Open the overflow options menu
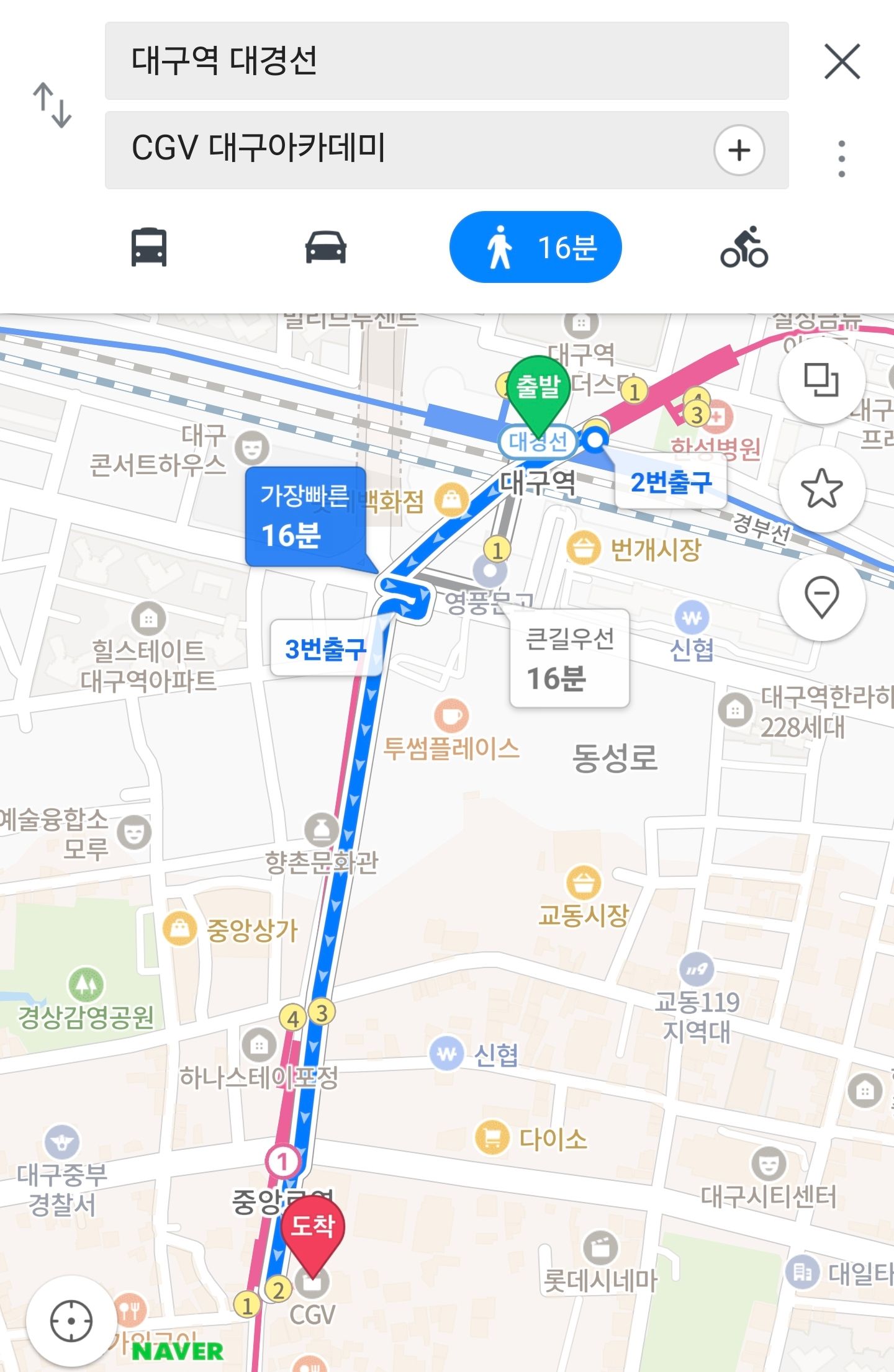The width and height of the screenshot is (894, 1372). 841,159
